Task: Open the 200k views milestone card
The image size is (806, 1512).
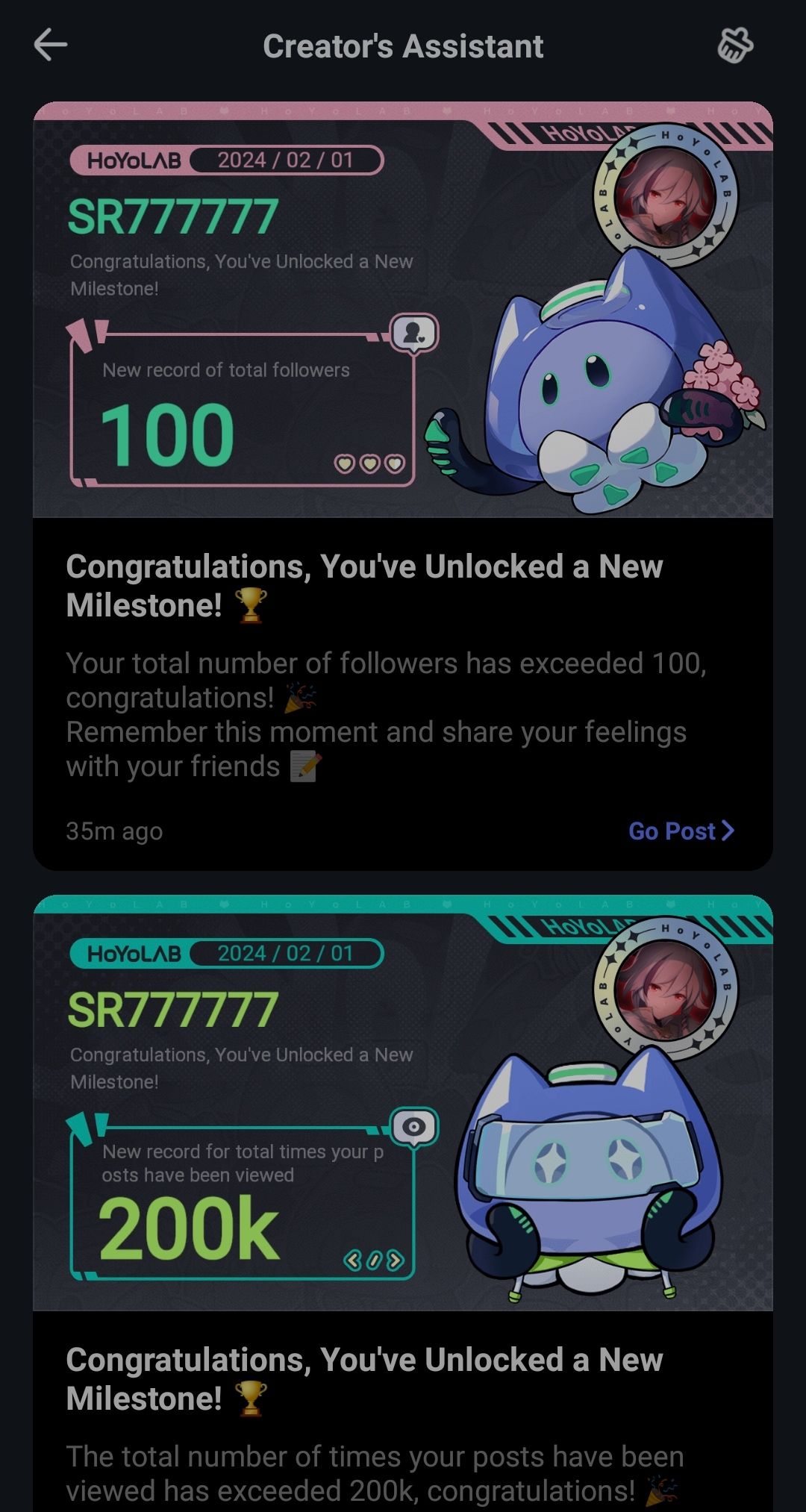Action: (403, 1105)
